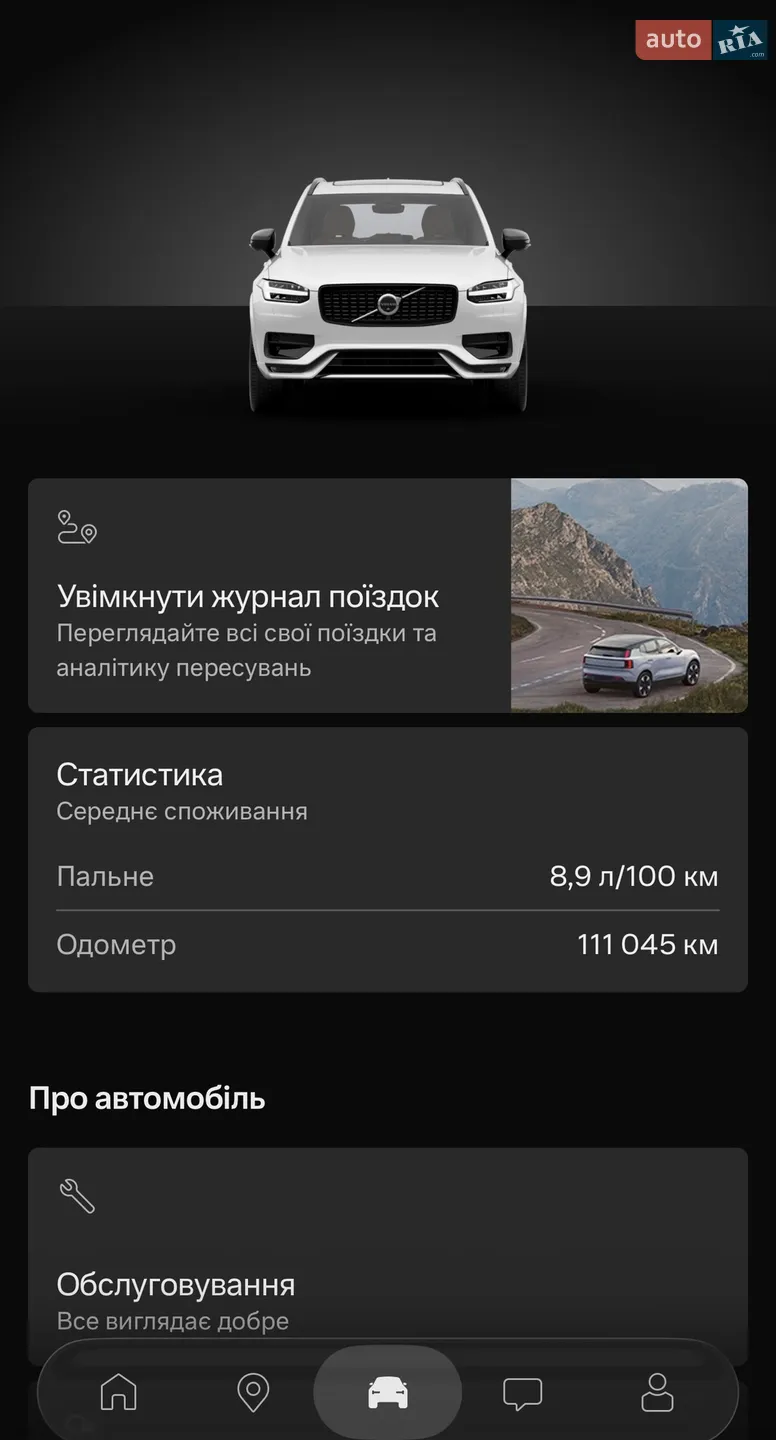Select the car tab
This screenshot has width=776, height=1440.
tap(388, 1392)
